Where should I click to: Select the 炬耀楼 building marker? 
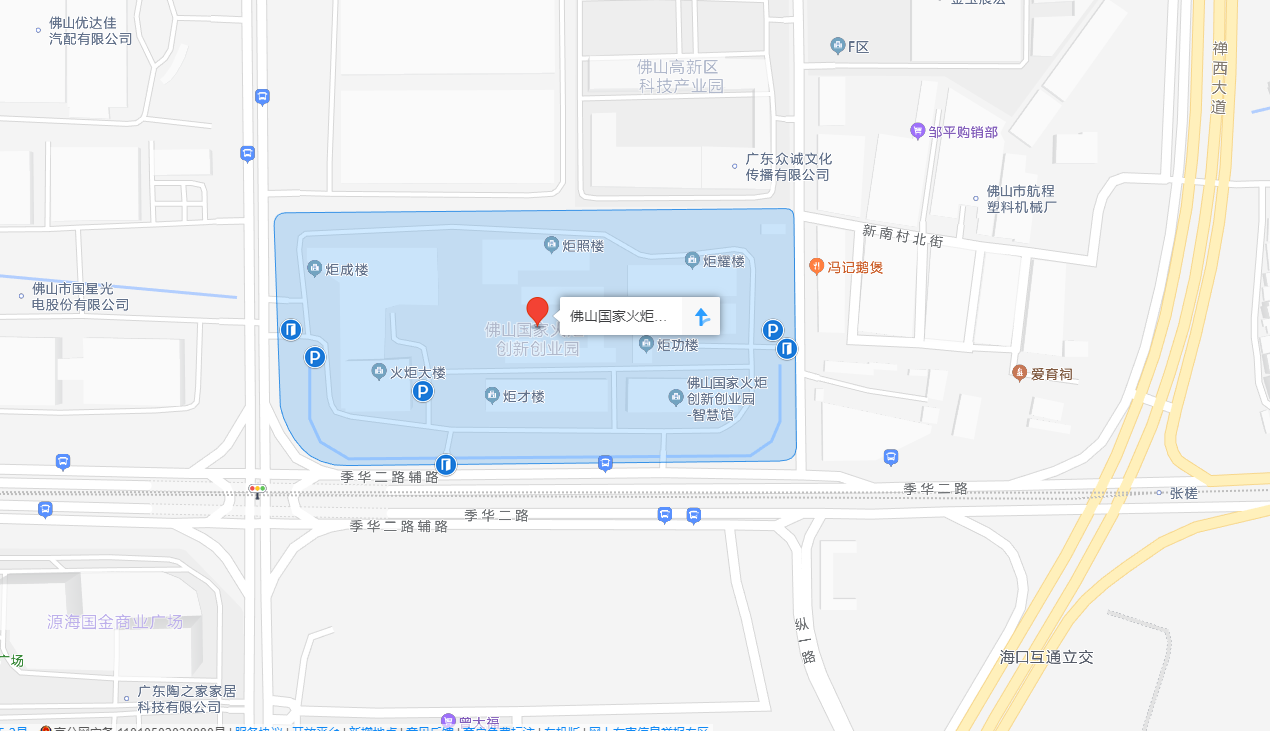pos(692,261)
